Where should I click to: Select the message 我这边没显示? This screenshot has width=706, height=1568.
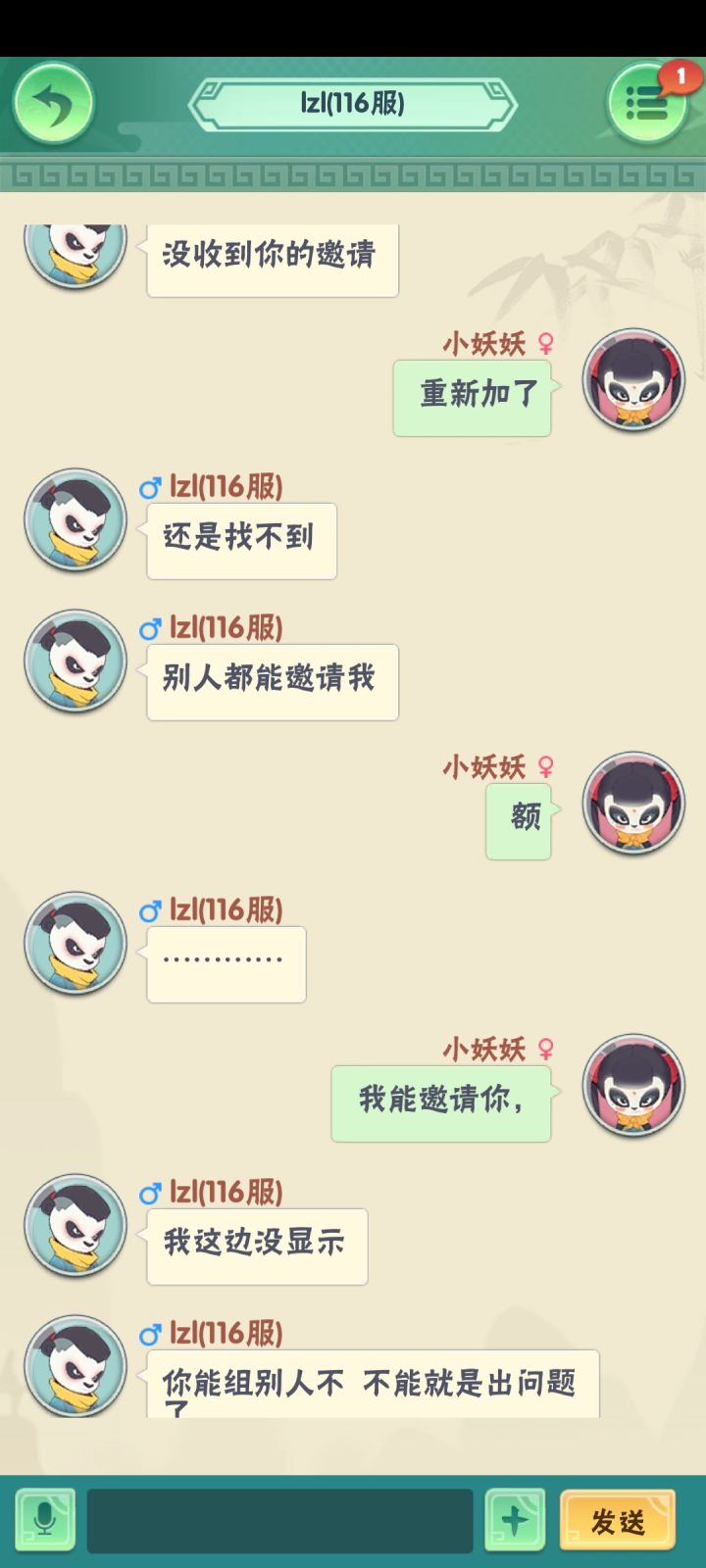(x=256, y=1247)
